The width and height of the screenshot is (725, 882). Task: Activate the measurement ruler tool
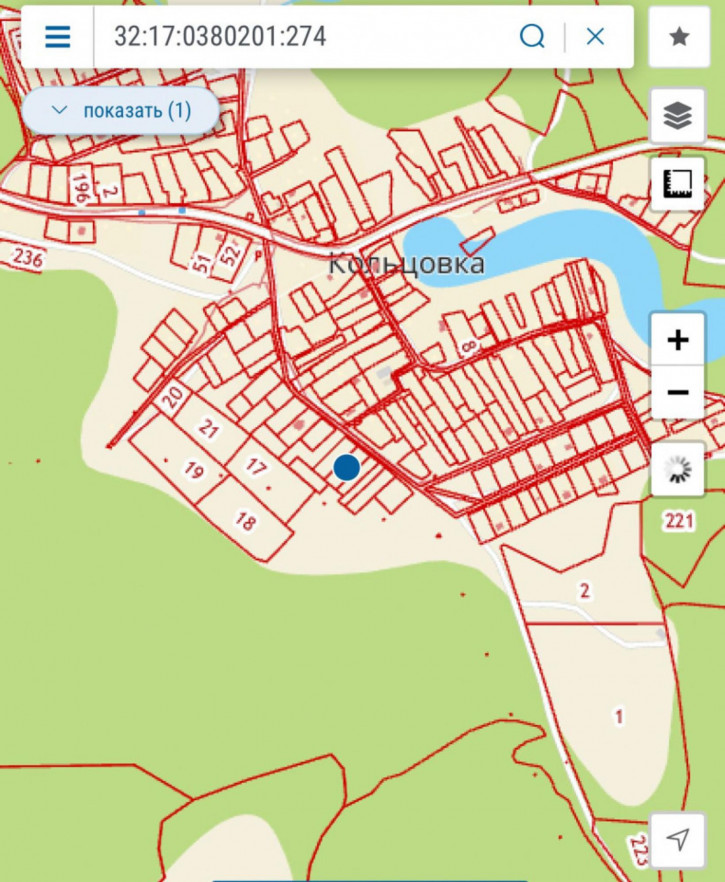click(x=678, y=183)
